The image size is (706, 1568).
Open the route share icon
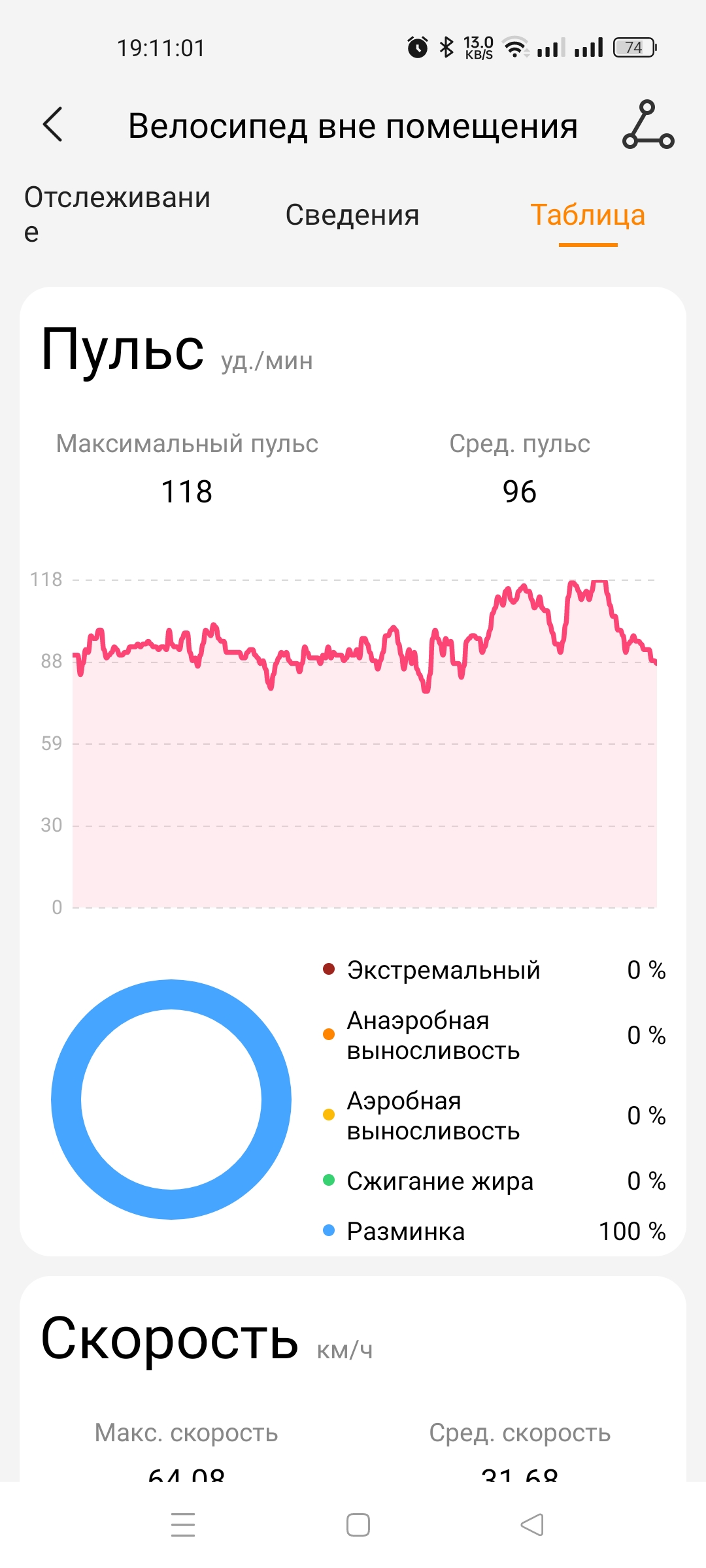click(647, 124)
